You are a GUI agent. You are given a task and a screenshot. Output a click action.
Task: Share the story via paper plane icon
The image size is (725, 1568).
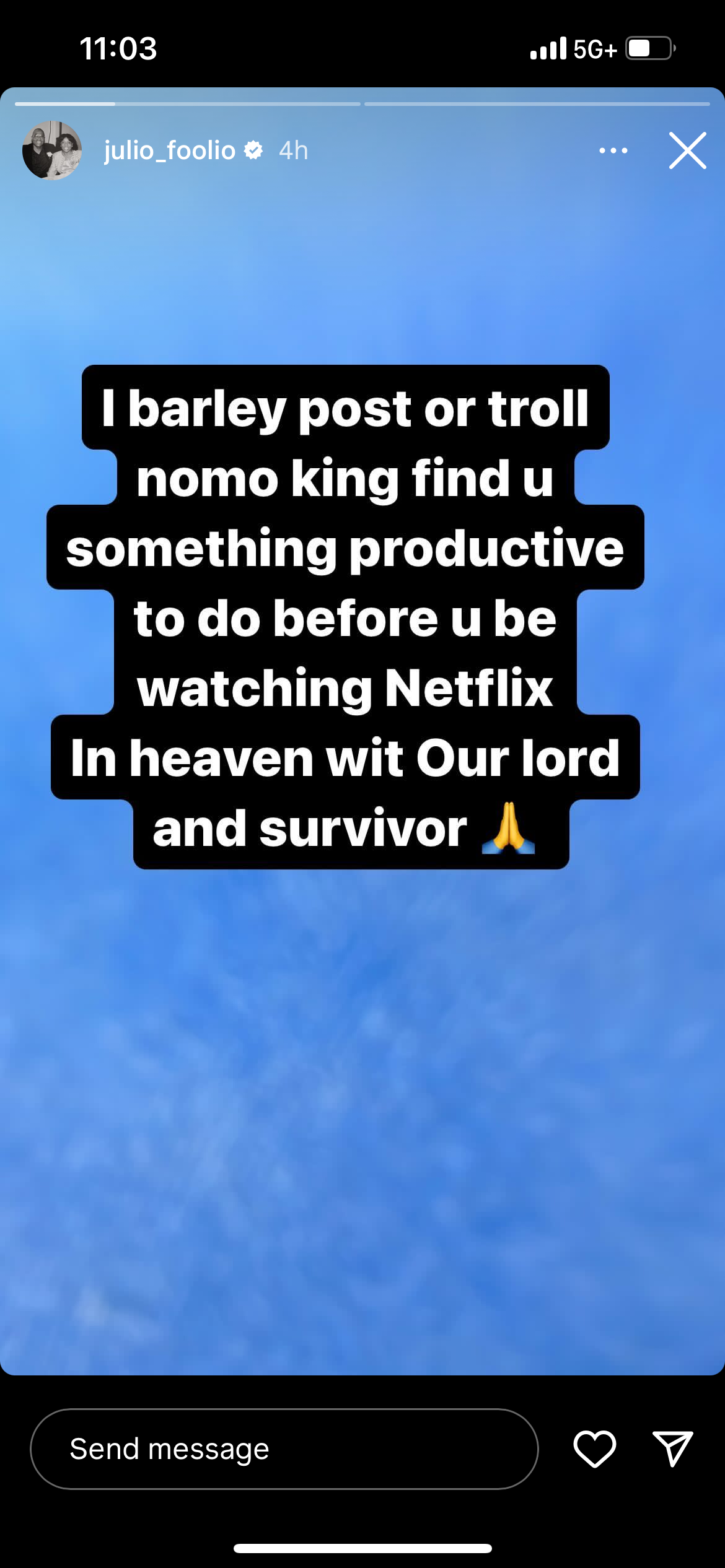[672, 1448]
